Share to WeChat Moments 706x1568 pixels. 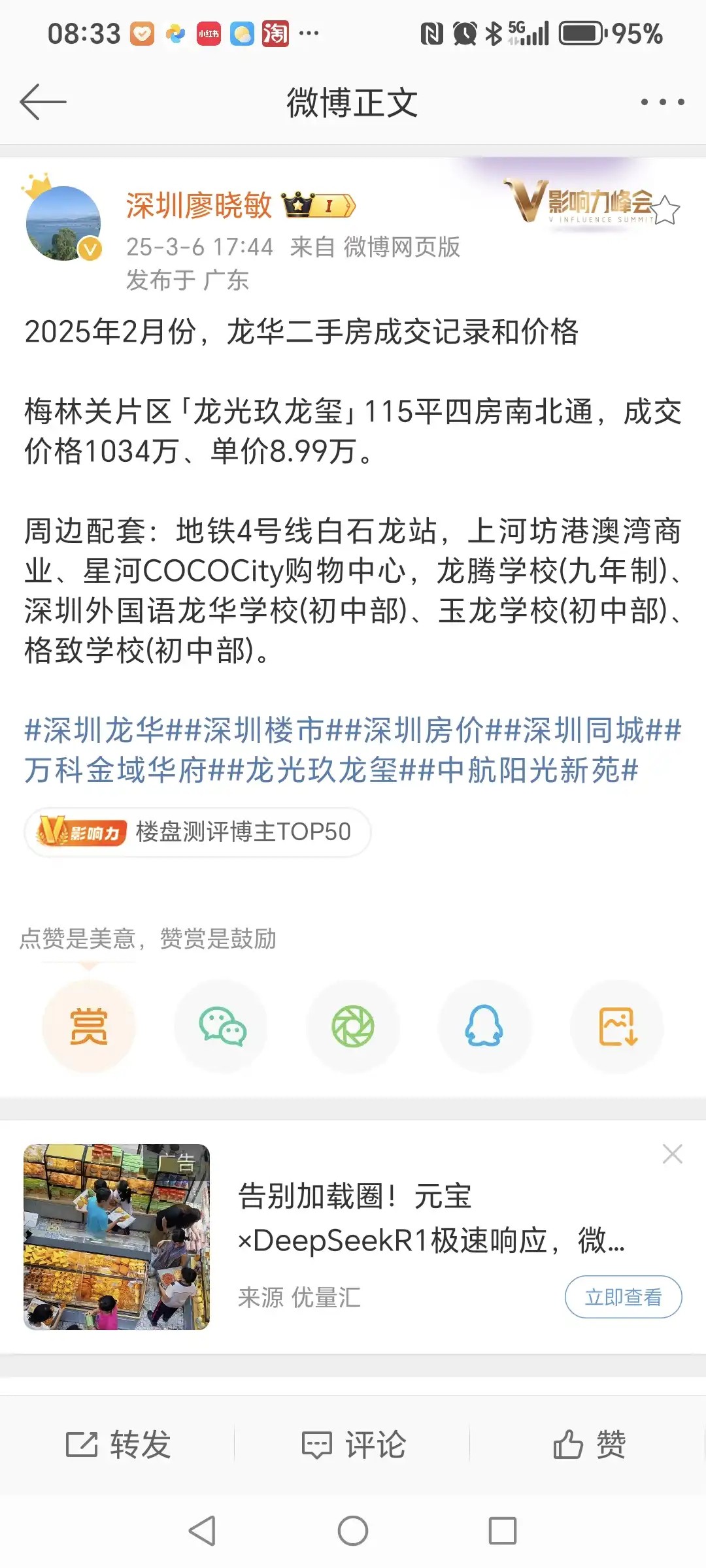353,1026
